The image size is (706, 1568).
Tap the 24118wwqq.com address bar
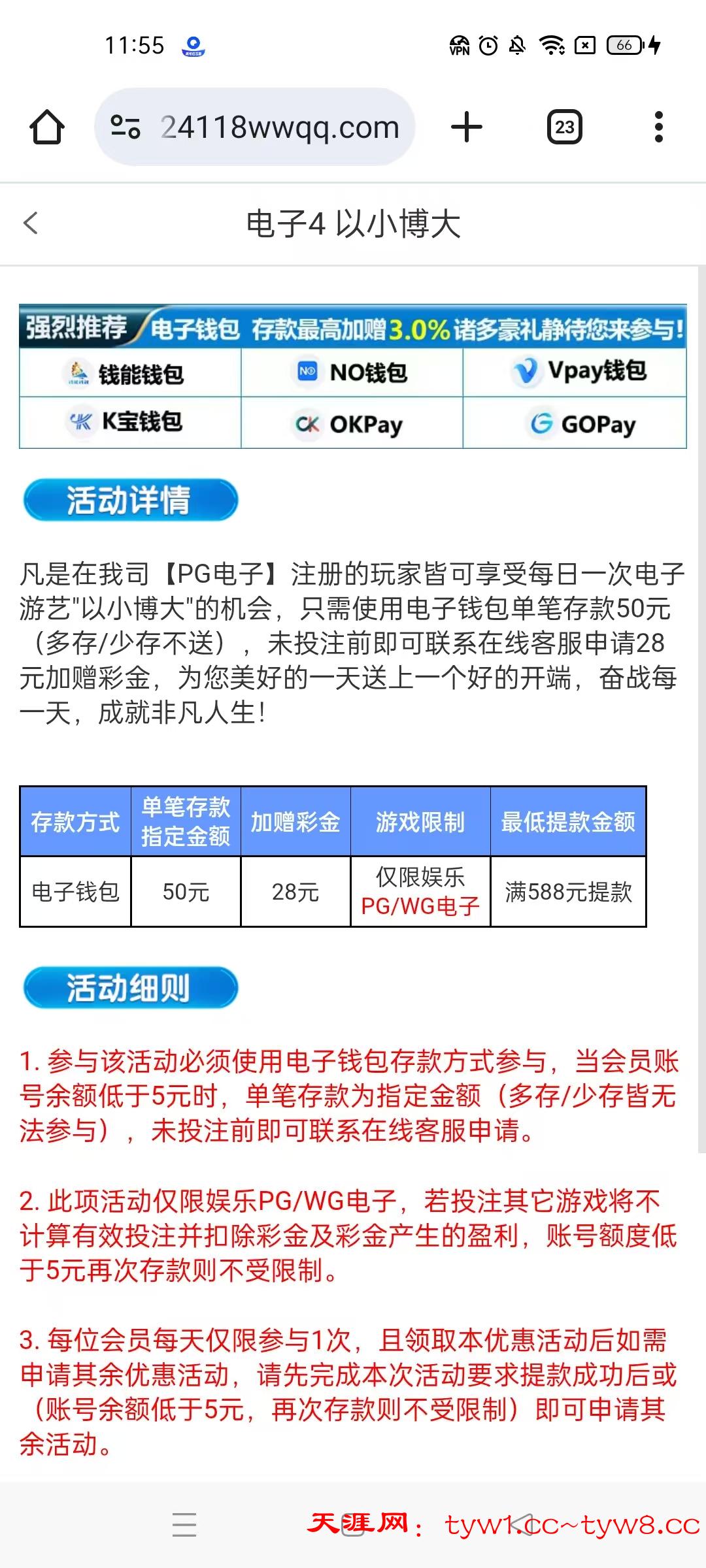[x=255, y=127]
